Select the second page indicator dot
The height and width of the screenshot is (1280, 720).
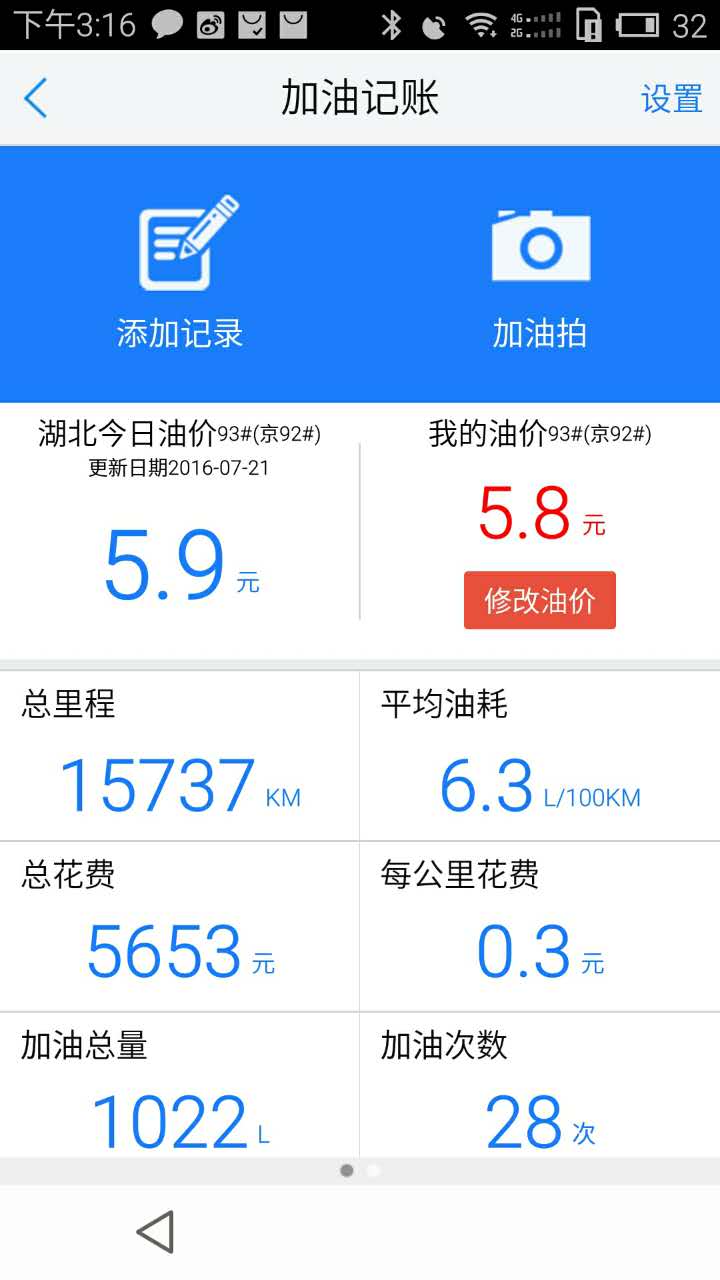pos(372,1170)
